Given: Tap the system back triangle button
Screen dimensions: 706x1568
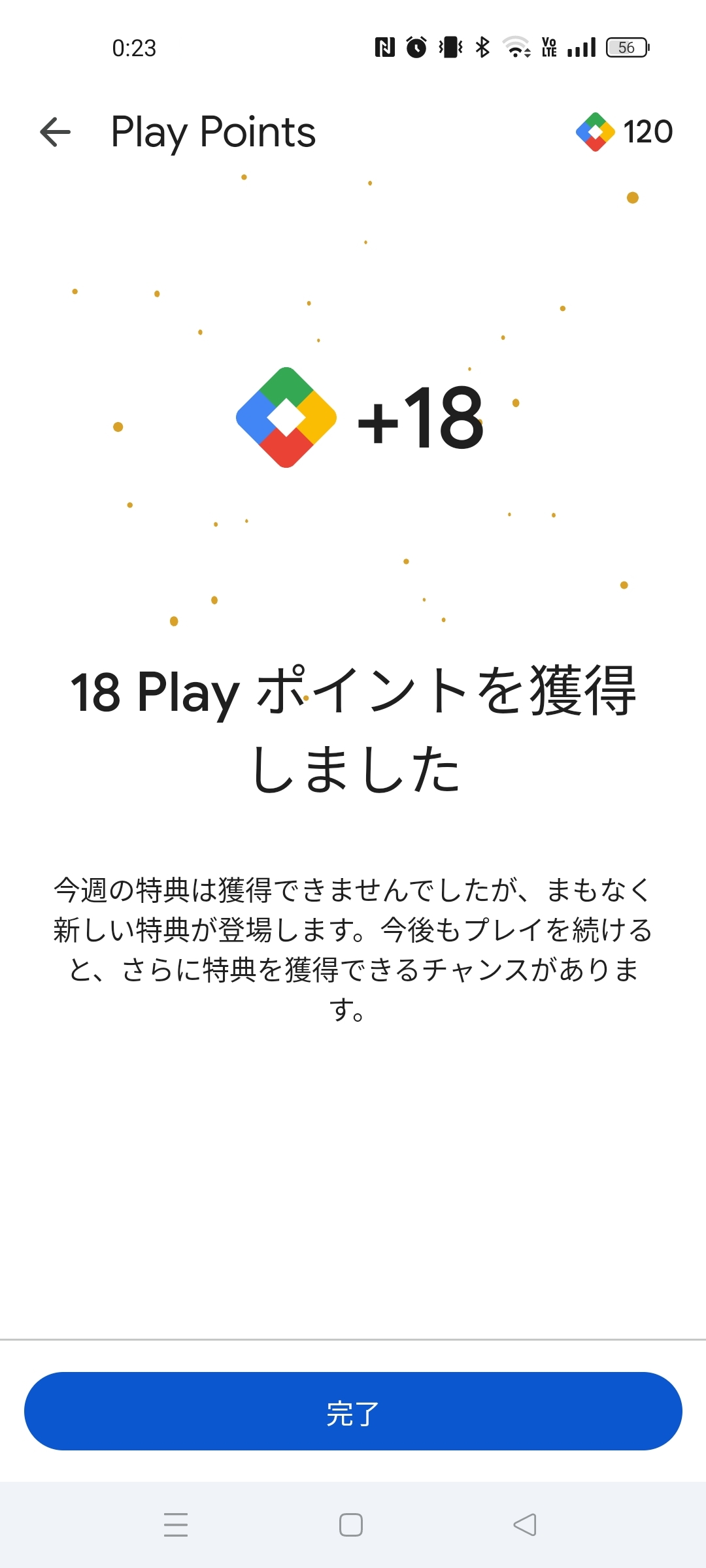Looking at the screenshot, I should [x=525, y=1524].
